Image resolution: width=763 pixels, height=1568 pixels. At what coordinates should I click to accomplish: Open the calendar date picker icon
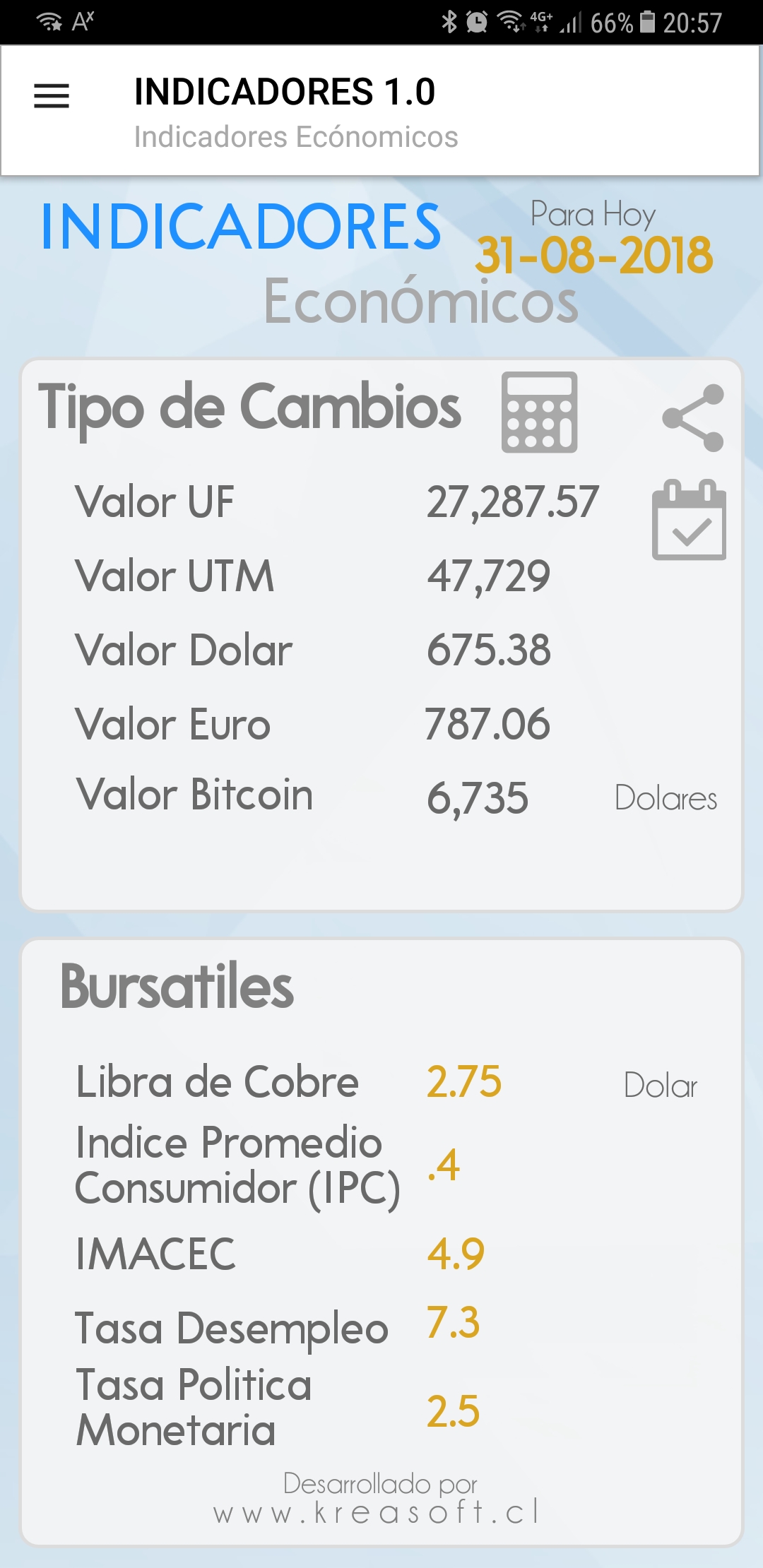[689, 520]
